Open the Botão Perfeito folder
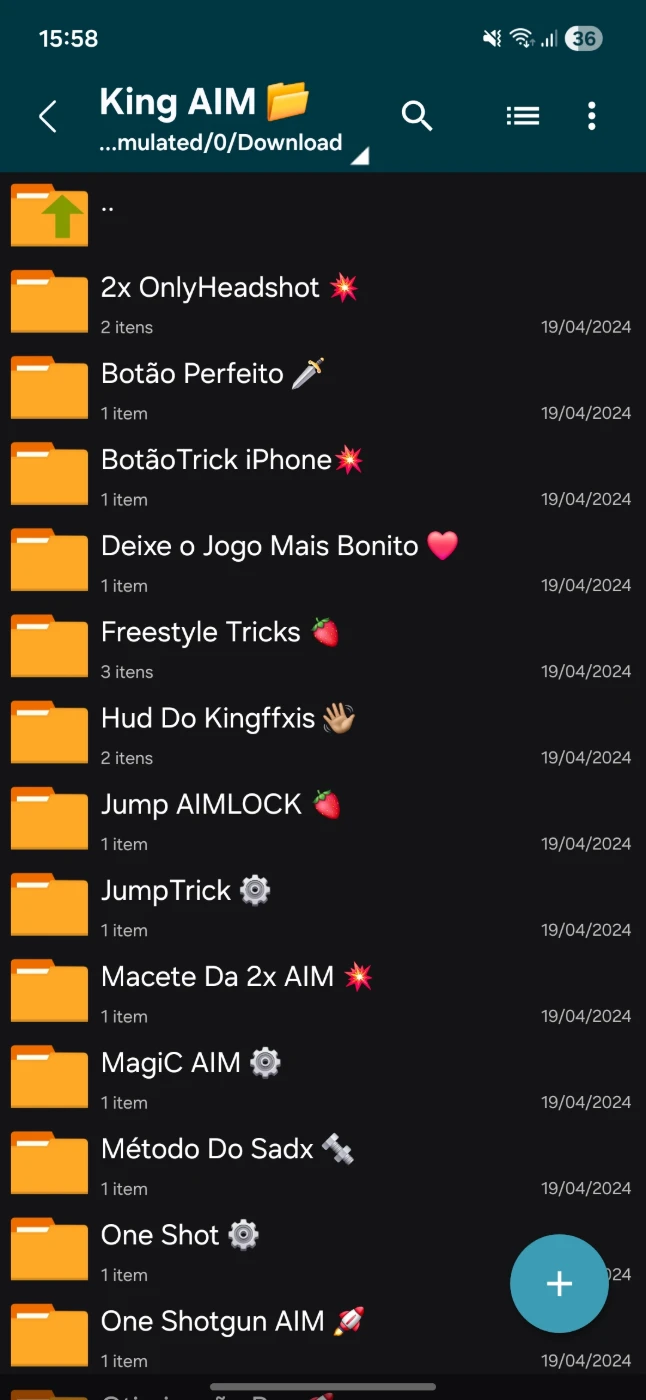This screenshot has width=646, height=1400. pos(193,374)
